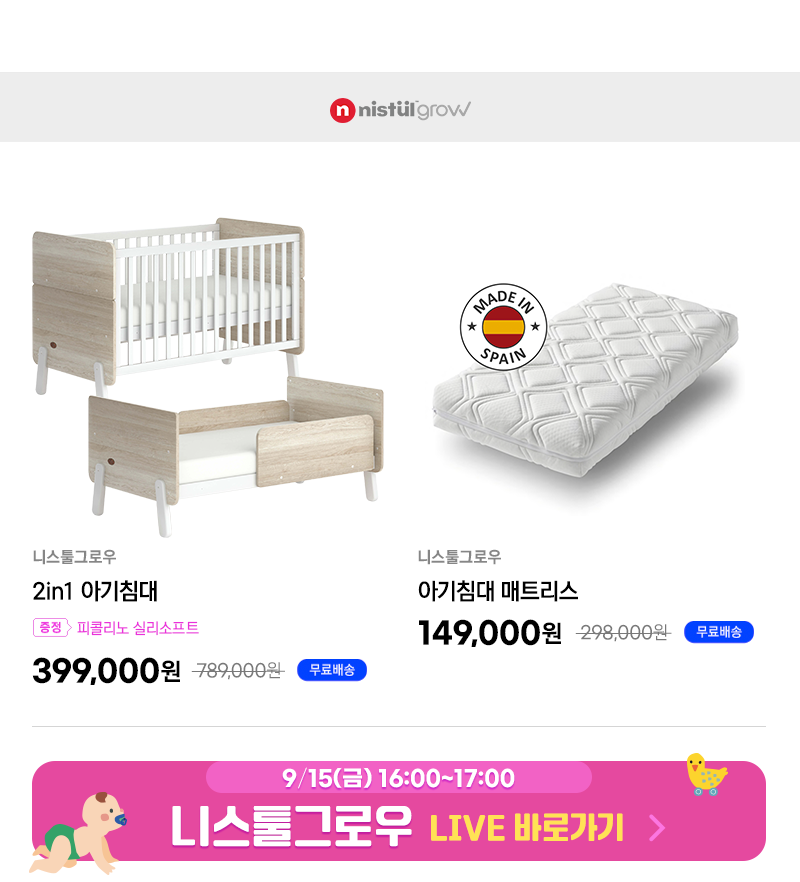Go to 니스툴그로우 LIVE 바로가기 banner
Screen dimensions: 800x882
coord(400,812)
